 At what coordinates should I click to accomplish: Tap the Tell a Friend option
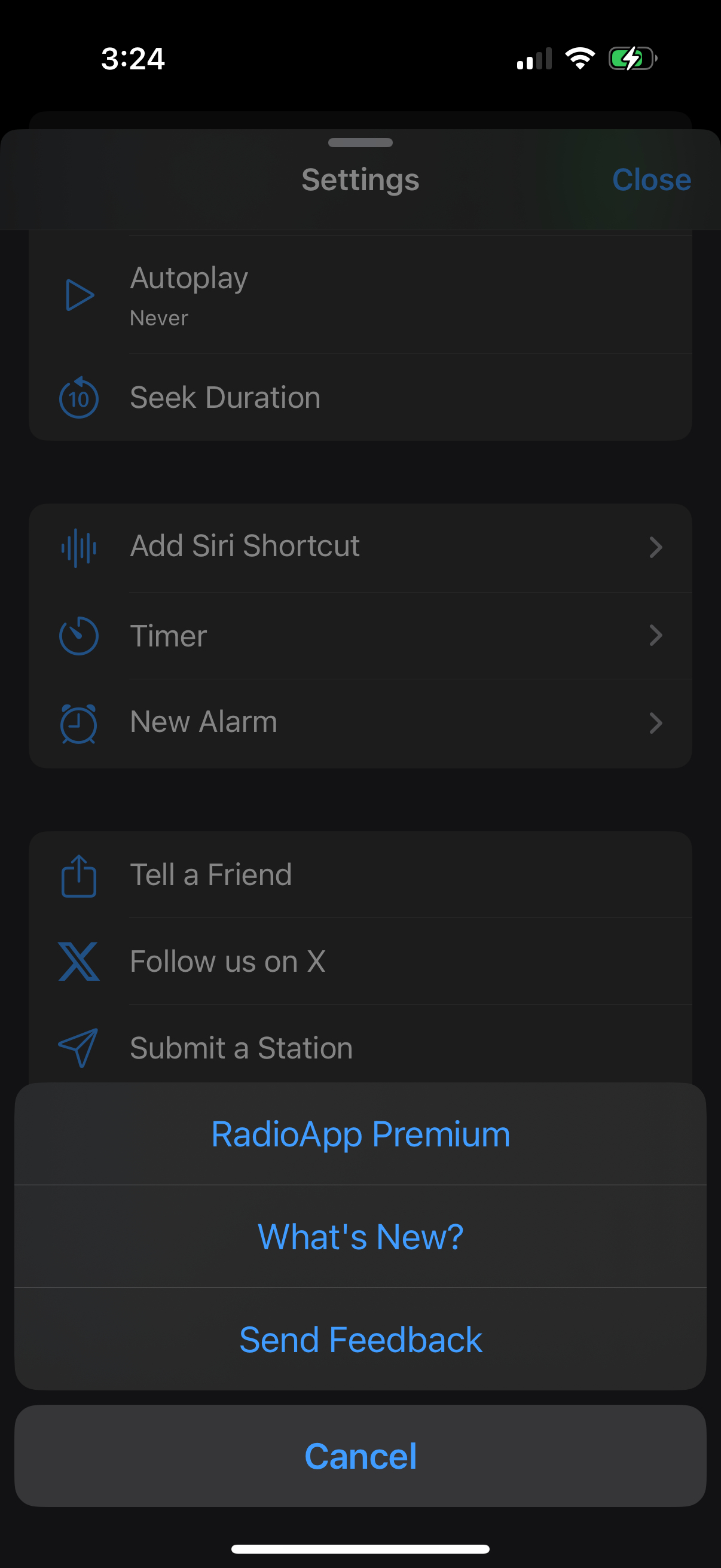coord(211,874)
